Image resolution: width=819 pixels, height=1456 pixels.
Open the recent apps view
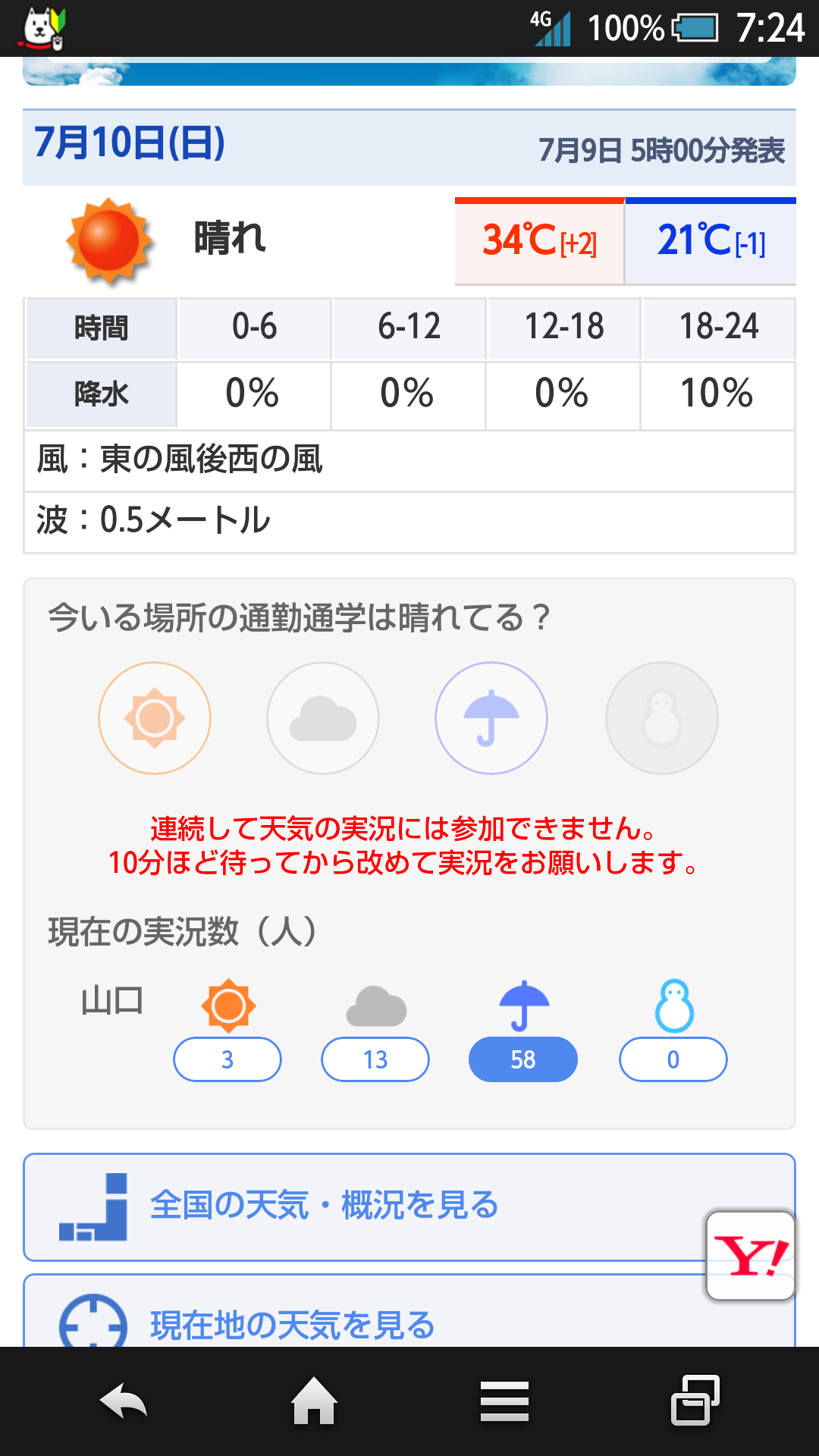tap(695, 1401)
